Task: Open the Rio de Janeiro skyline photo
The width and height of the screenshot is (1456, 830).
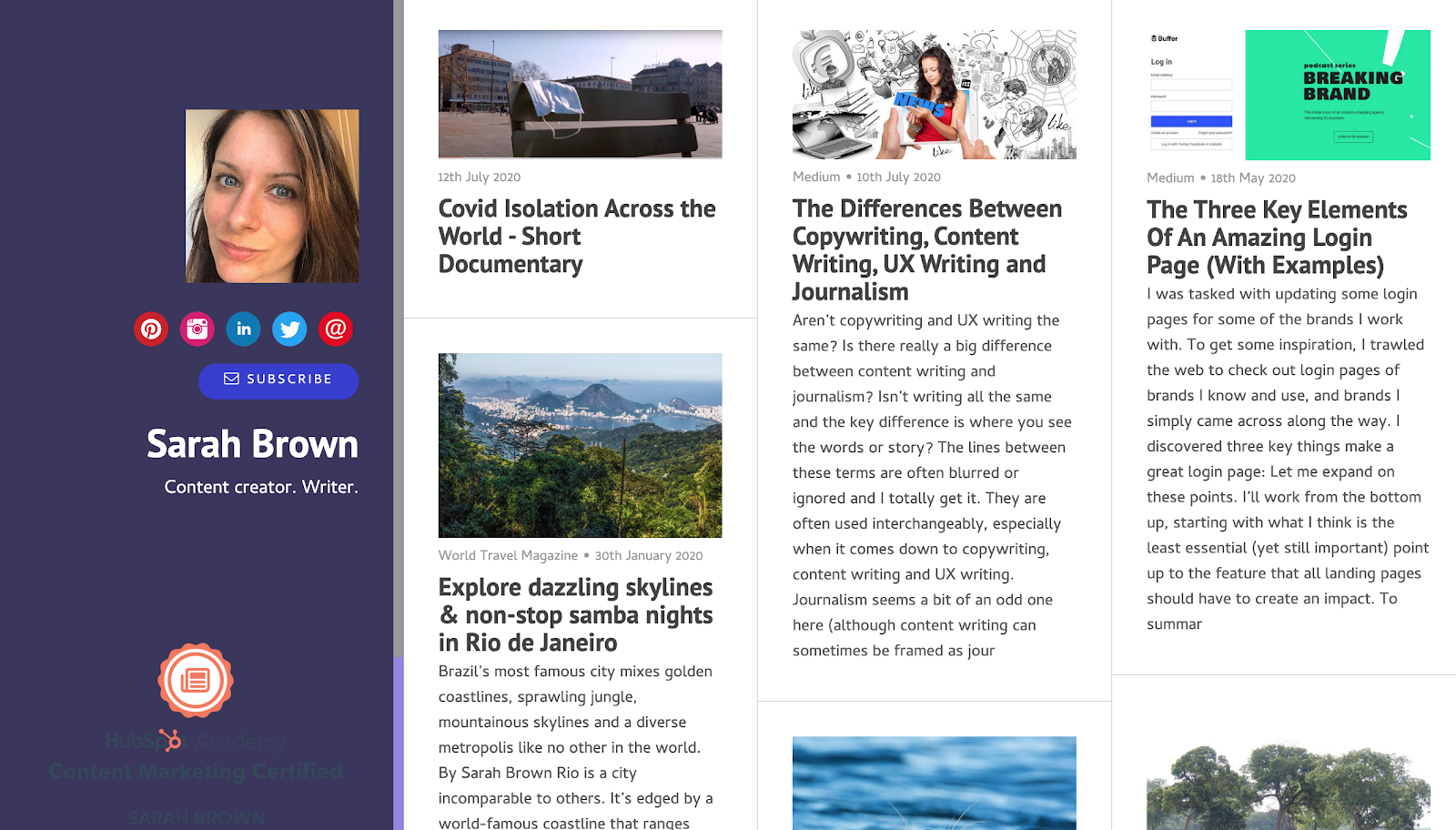Action: coord(580,445)
